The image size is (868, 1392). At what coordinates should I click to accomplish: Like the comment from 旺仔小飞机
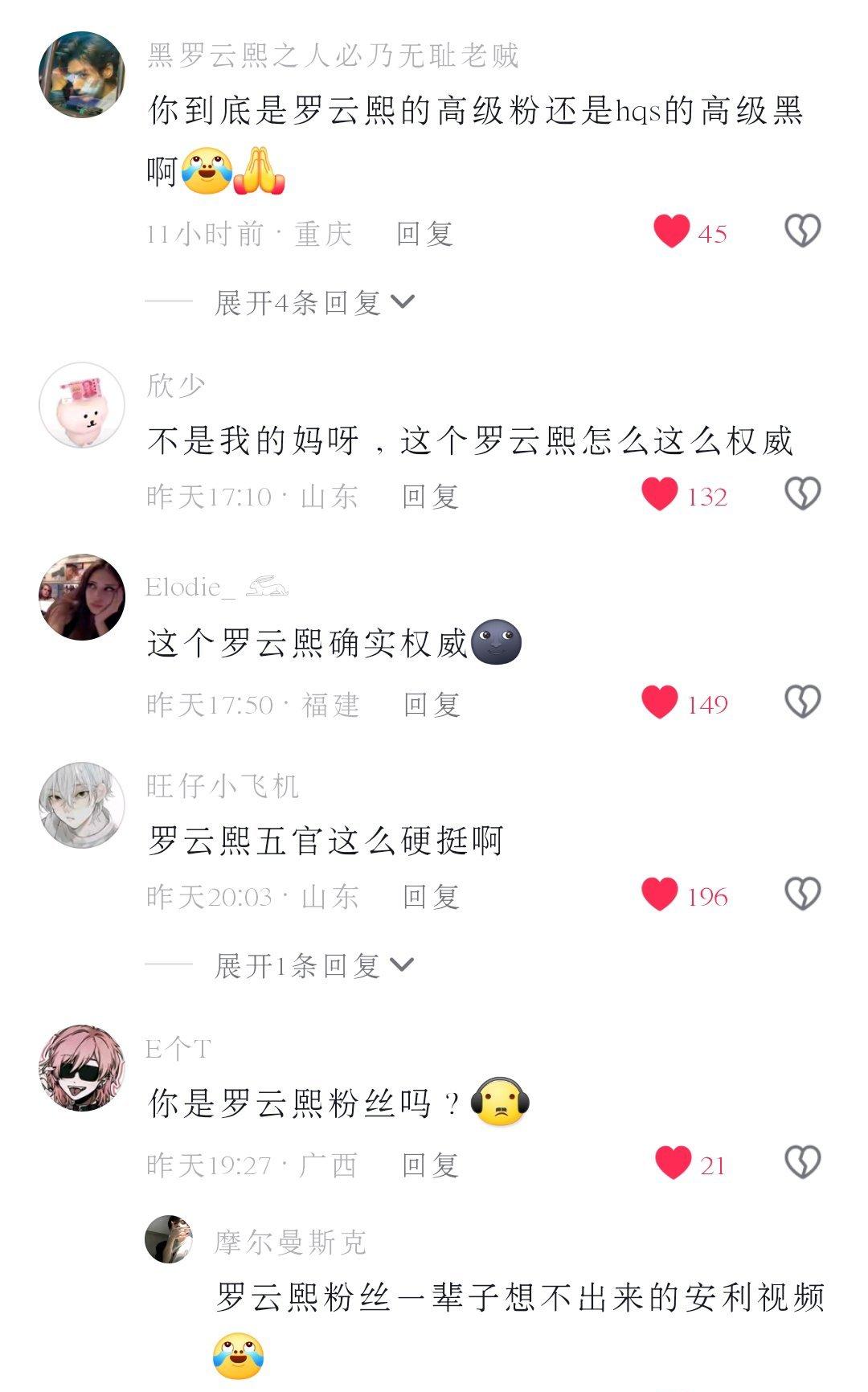tap(660, 895)
